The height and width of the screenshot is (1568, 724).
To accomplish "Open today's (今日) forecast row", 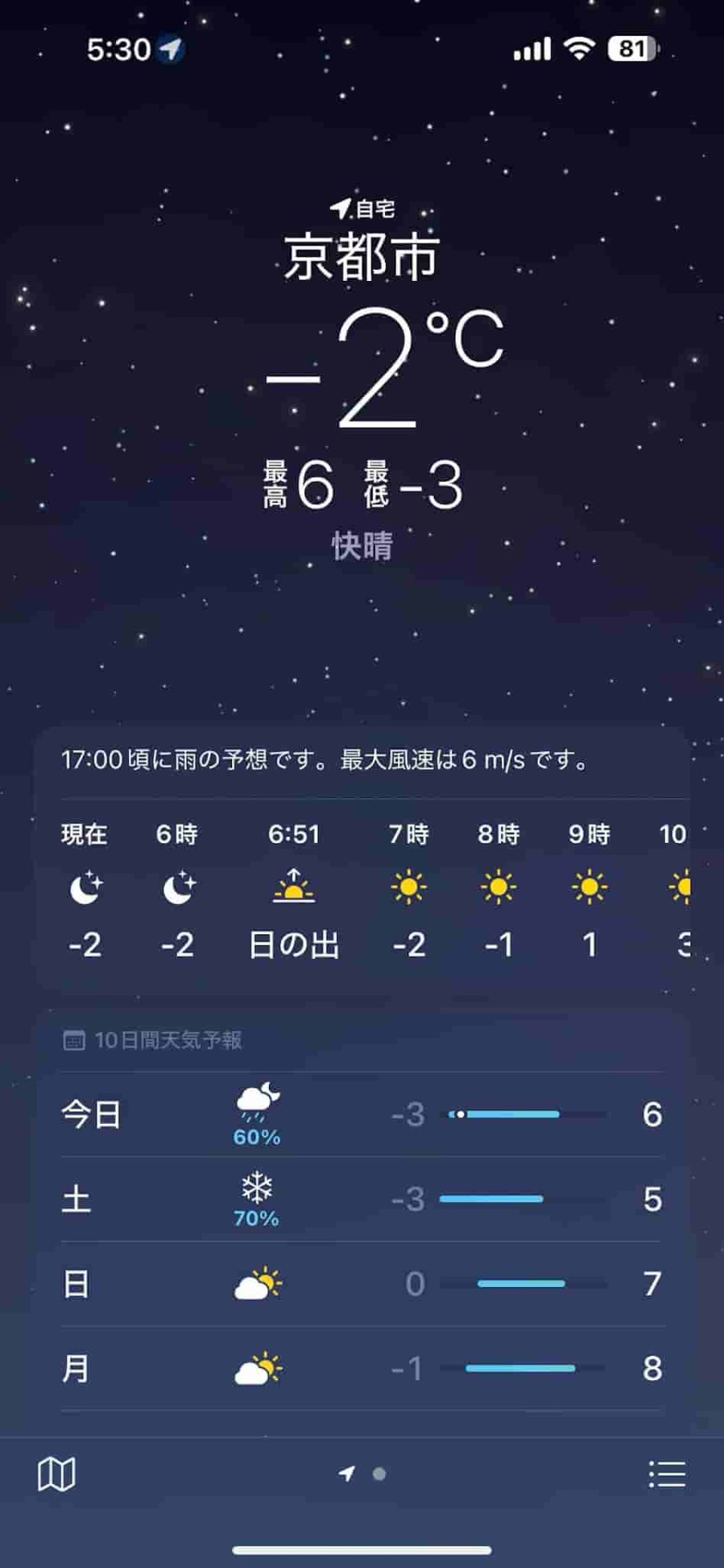I will click(361, 1114).
